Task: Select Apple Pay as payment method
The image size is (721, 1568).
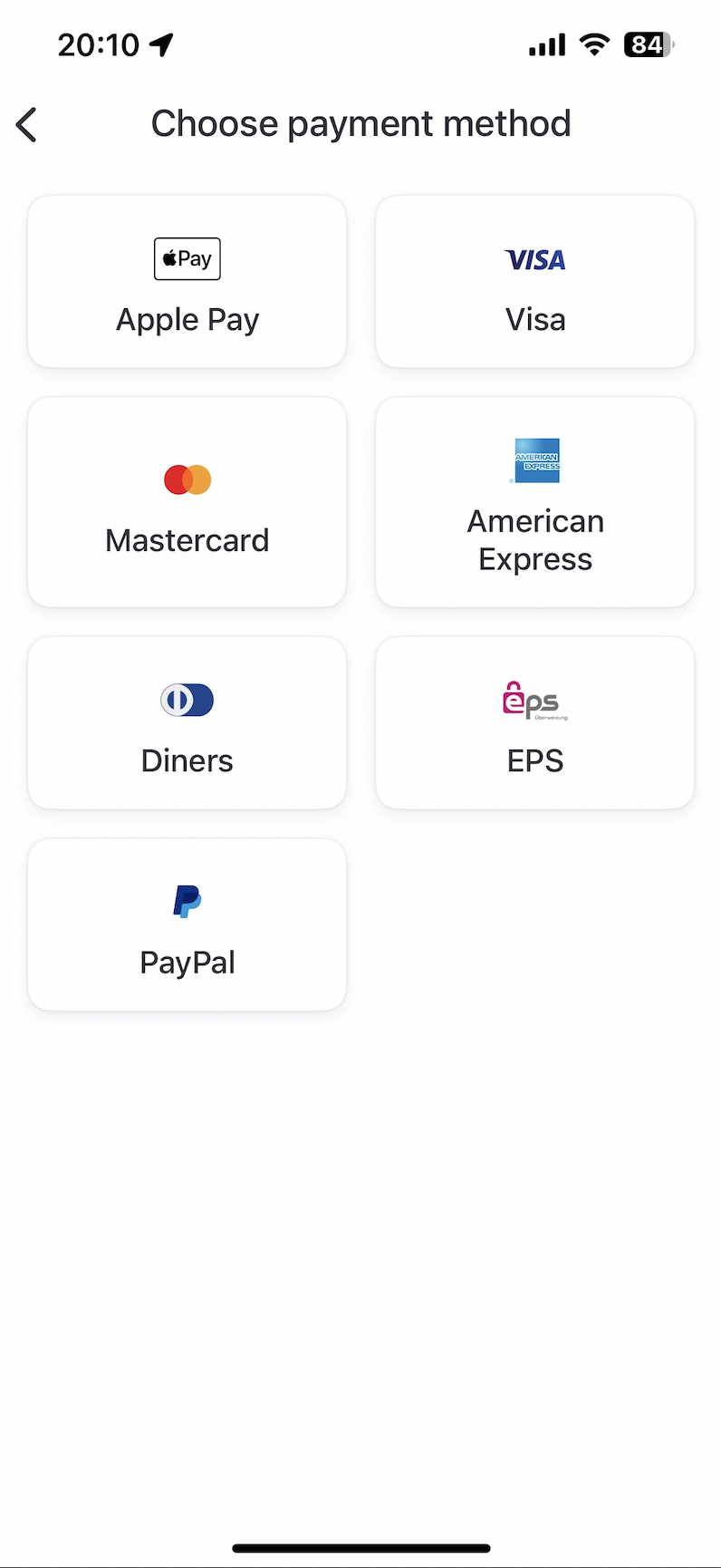Action: tap(187, 282)
